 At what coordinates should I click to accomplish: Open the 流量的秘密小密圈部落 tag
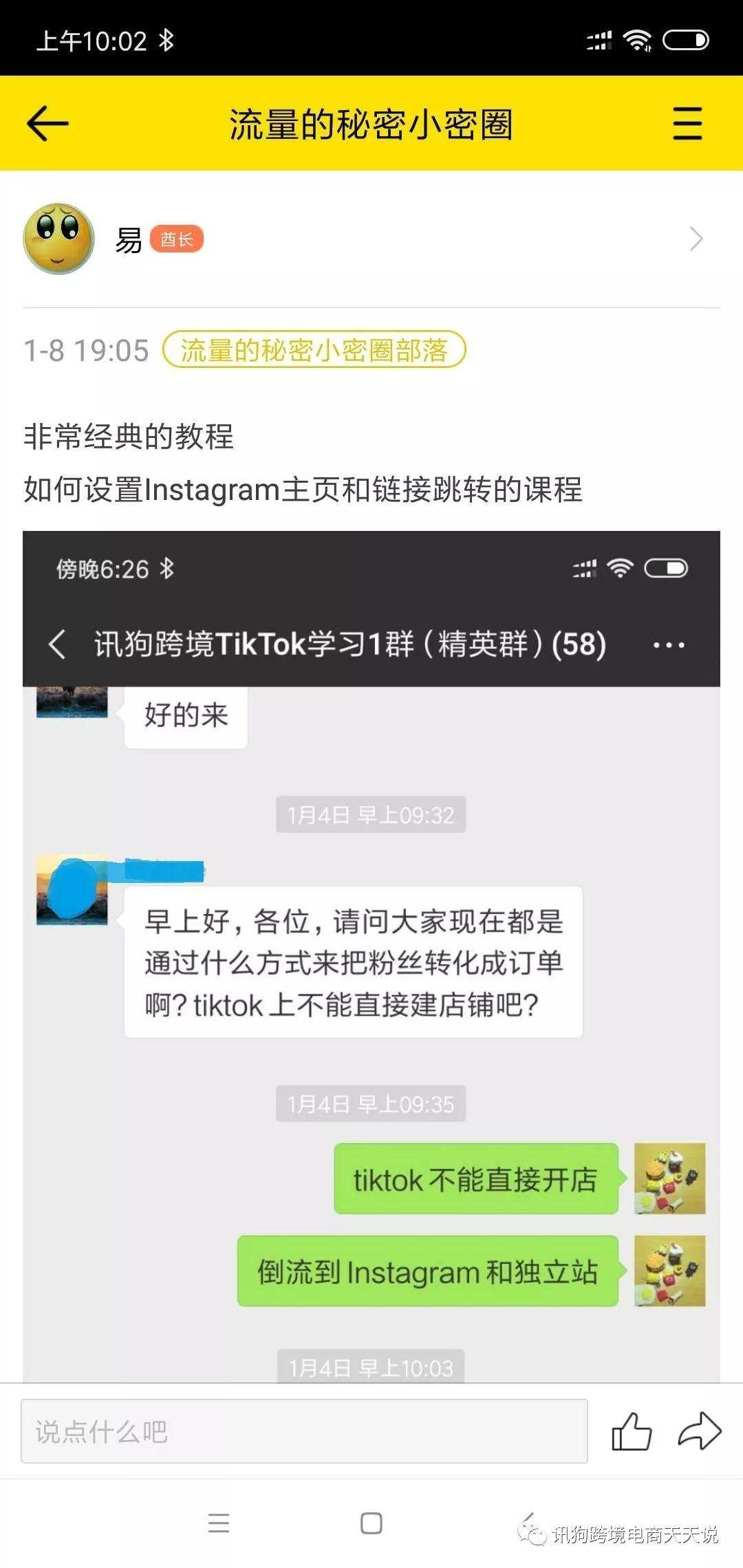click(314, 350)
